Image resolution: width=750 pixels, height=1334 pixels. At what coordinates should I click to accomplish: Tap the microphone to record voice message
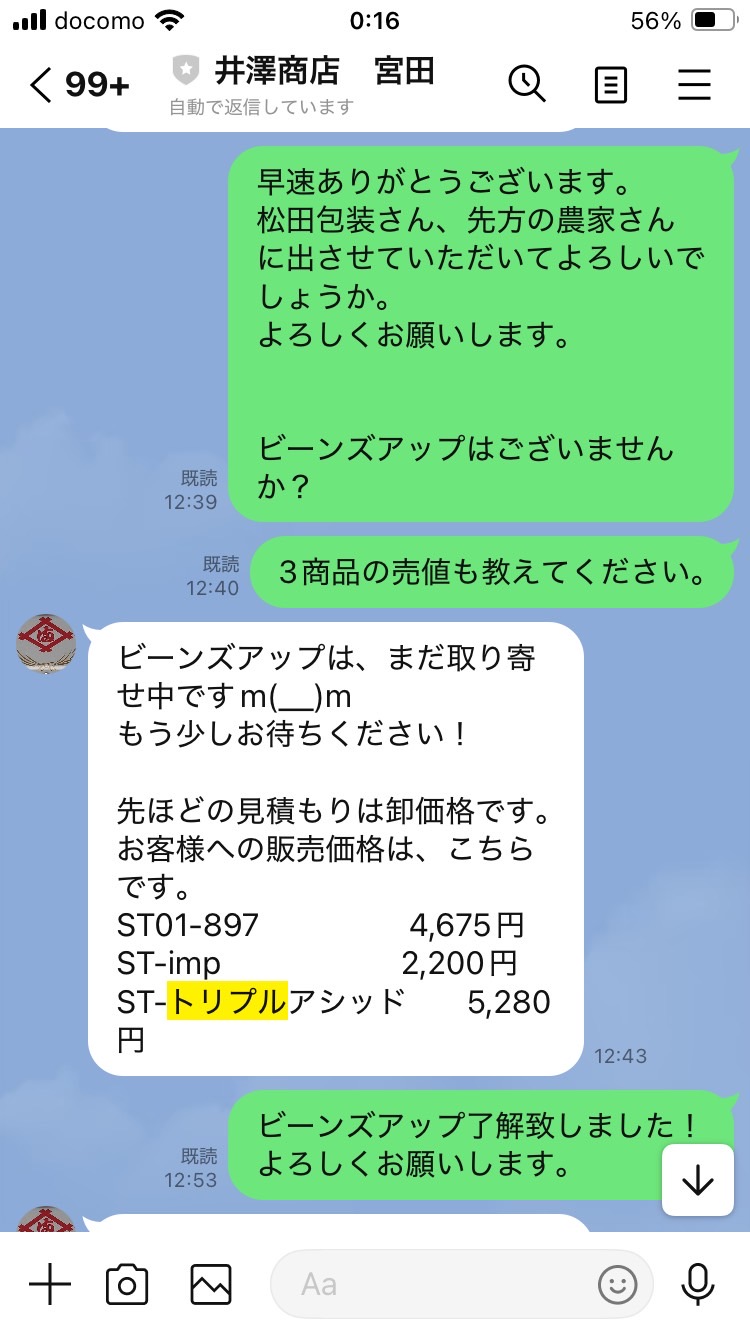click(x=697, y=1283)
